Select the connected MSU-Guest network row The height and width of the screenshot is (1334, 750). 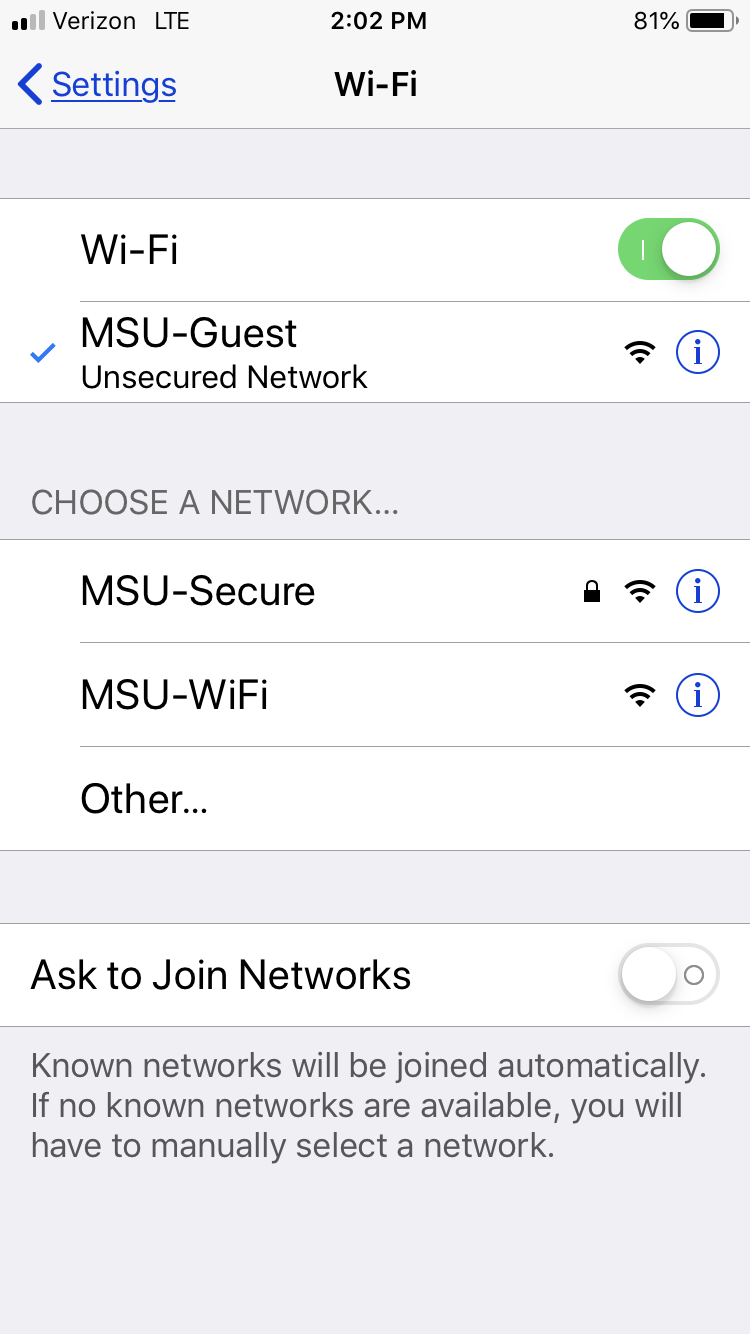pyautogui.click(x=300, y=352)
